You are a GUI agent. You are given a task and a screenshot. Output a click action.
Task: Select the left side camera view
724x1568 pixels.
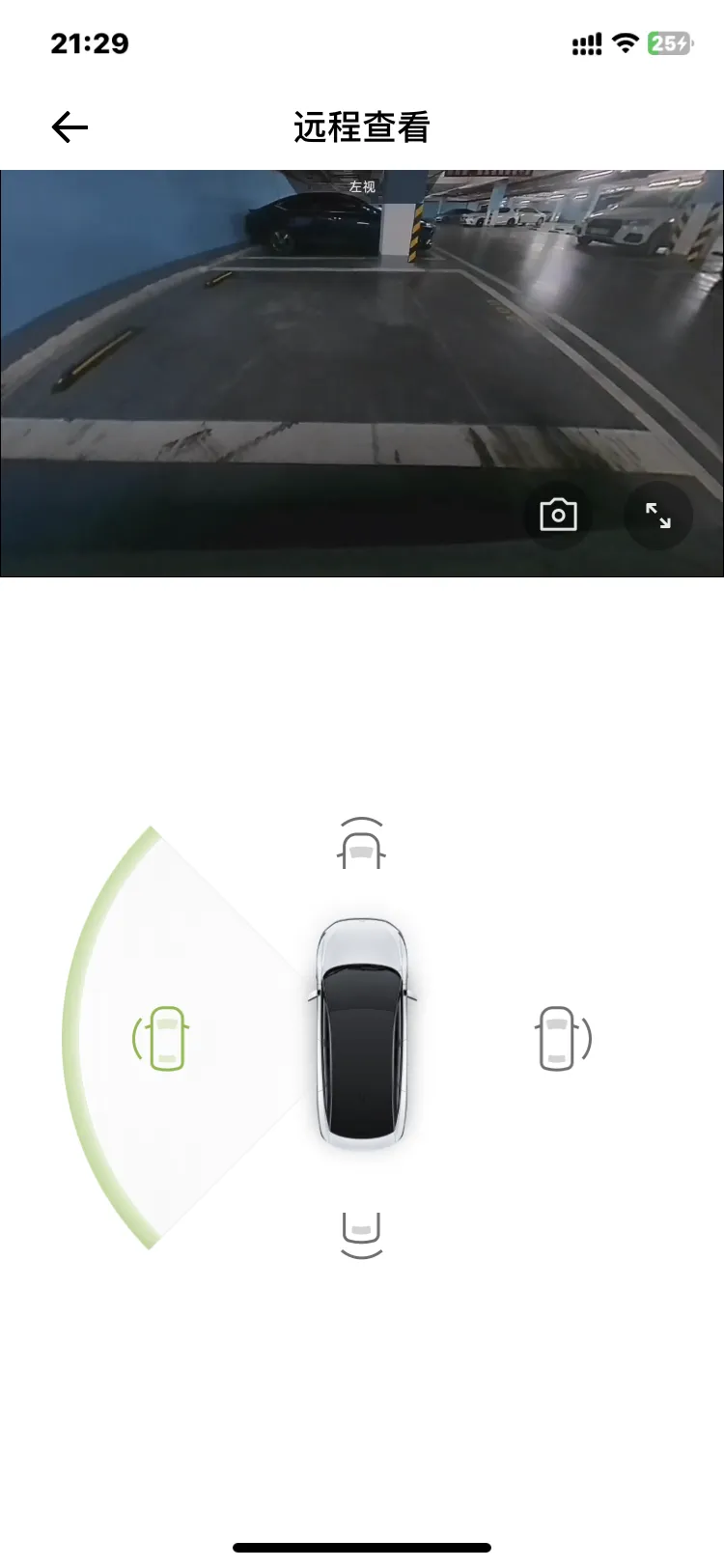tap(162, 1038)
